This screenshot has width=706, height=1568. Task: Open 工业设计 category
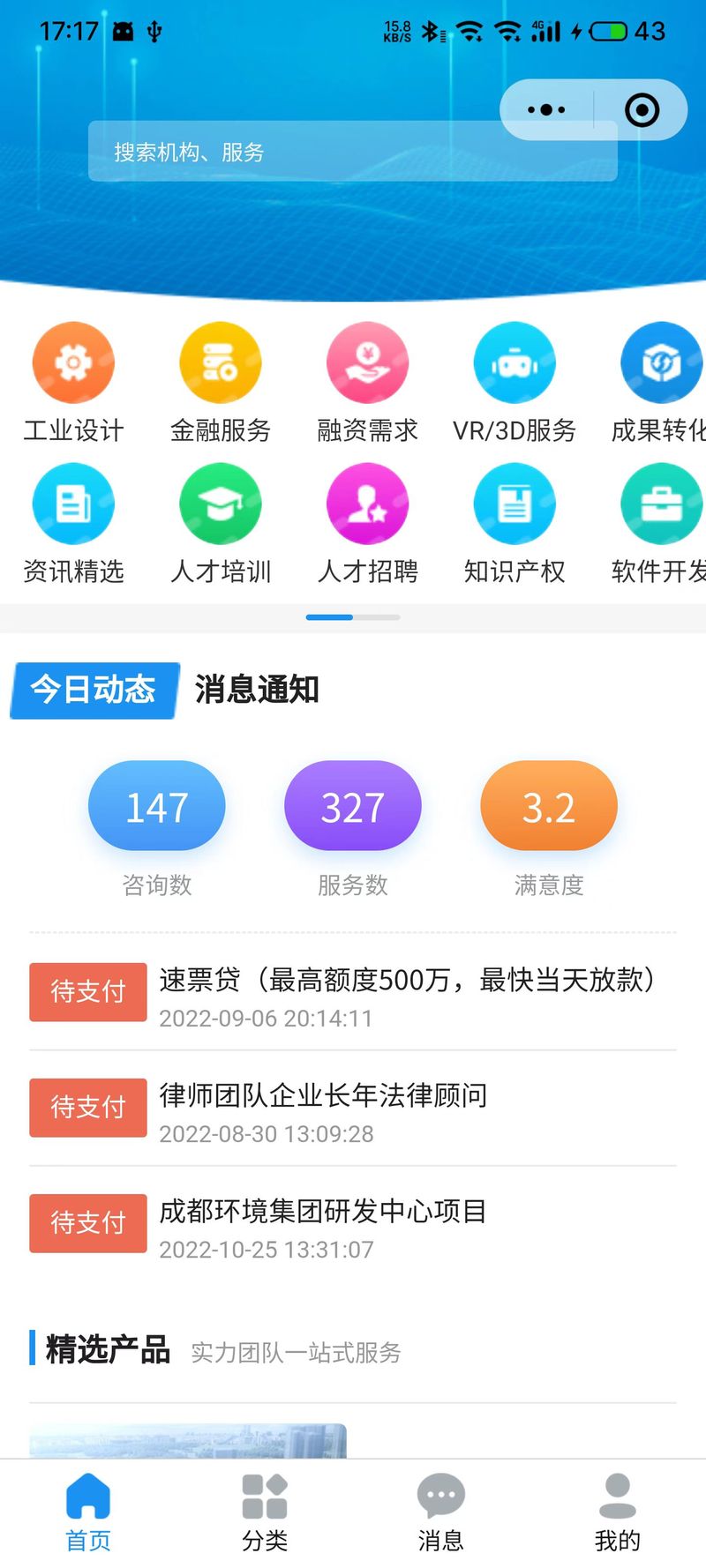tap(73, 381)
